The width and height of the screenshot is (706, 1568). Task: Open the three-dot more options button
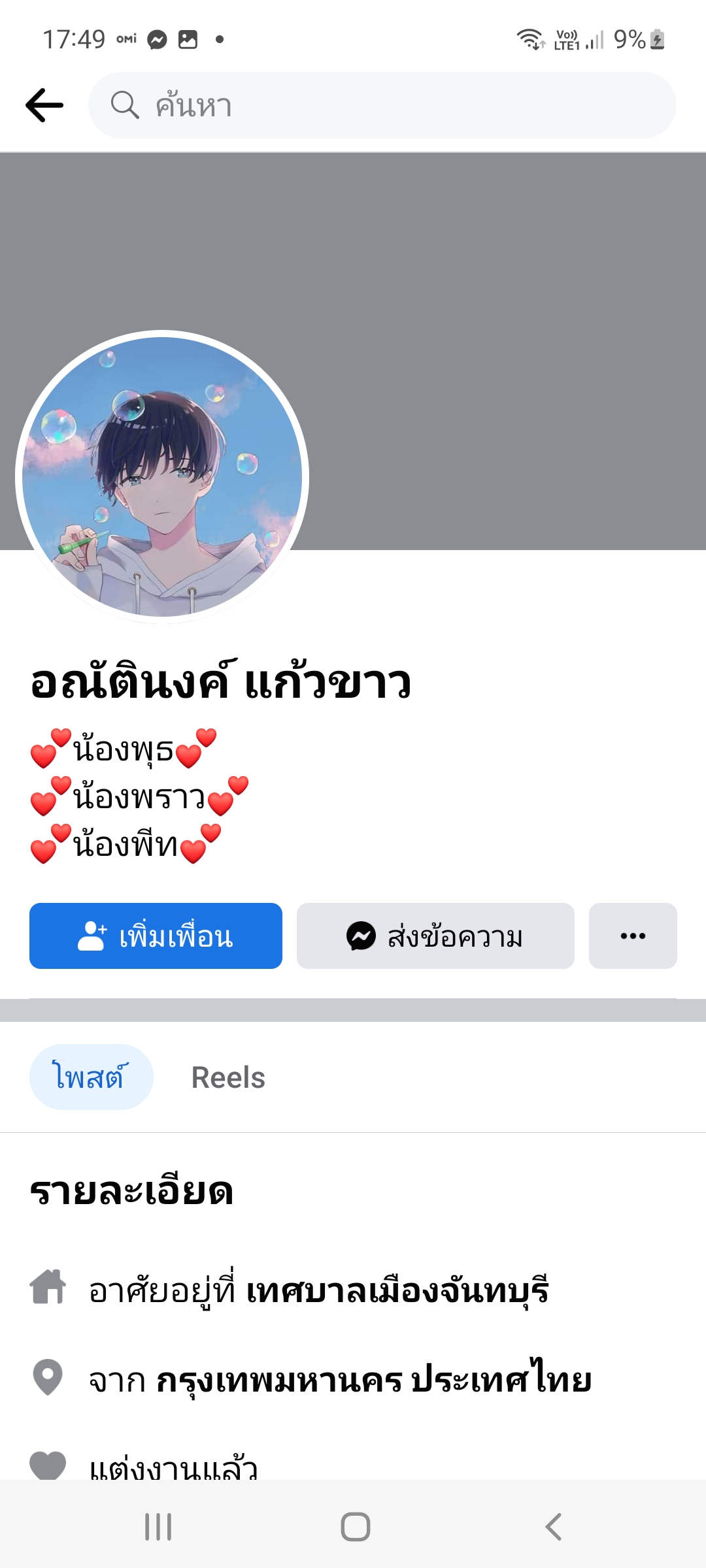[632, 936]
